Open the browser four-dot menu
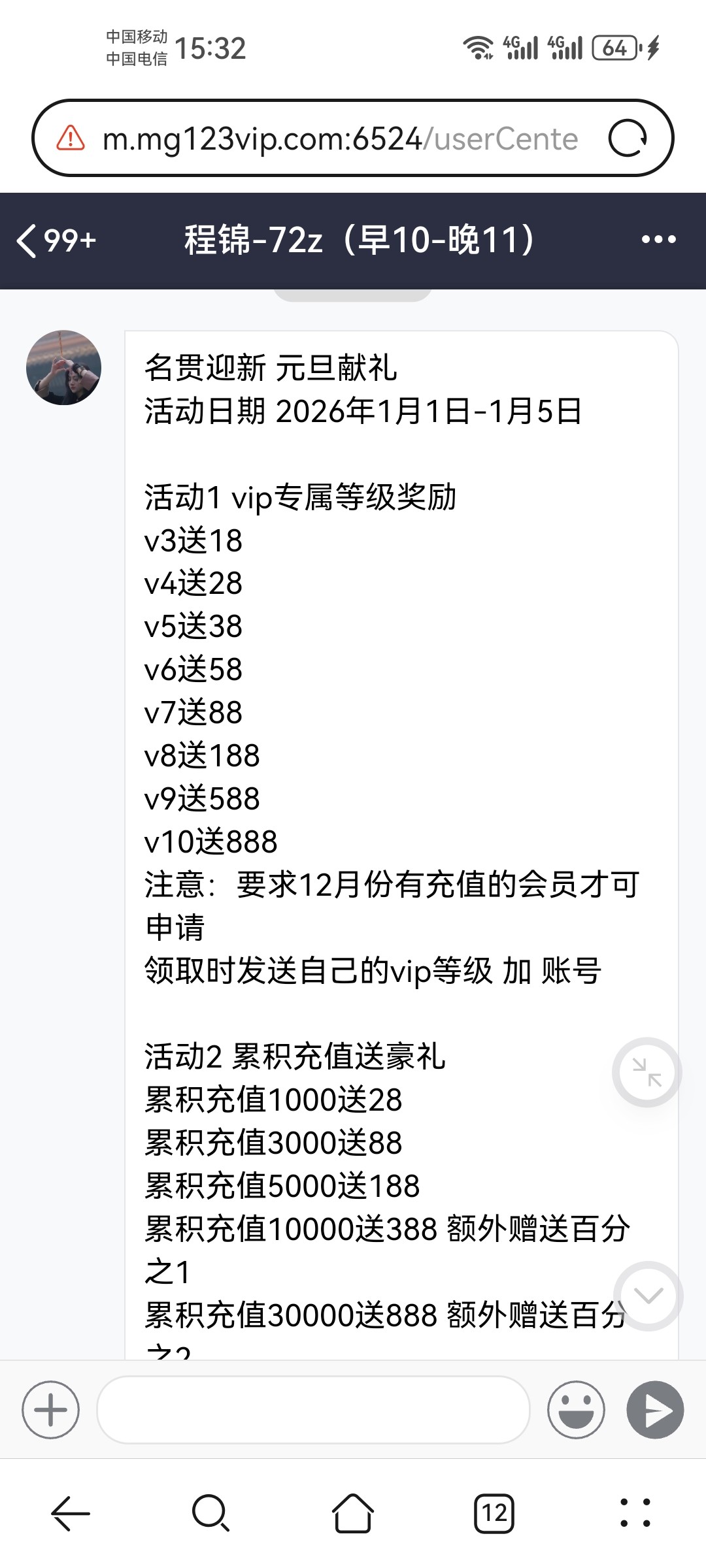This screenshot has width=706, height=1568. [635, 1513]
